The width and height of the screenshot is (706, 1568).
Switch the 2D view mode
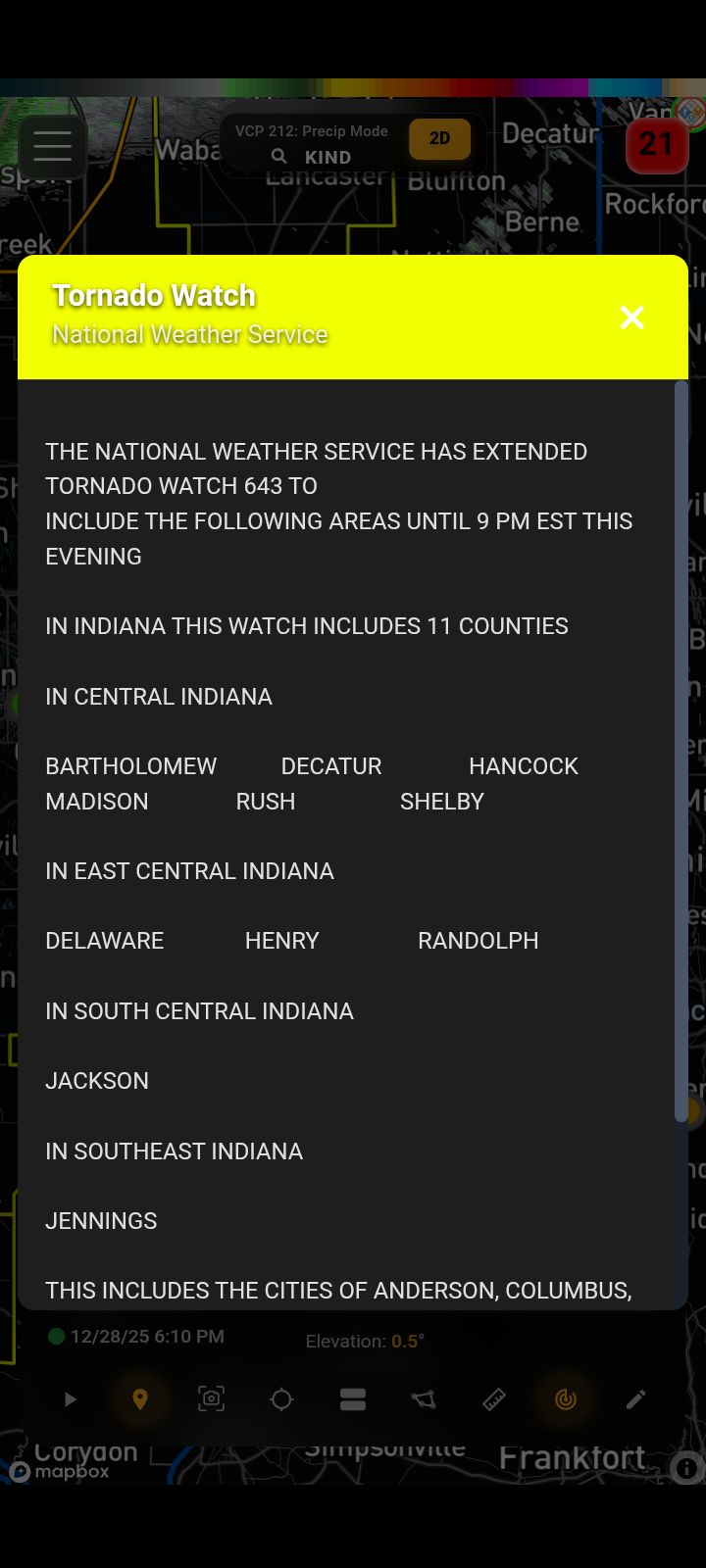(439, 138)
